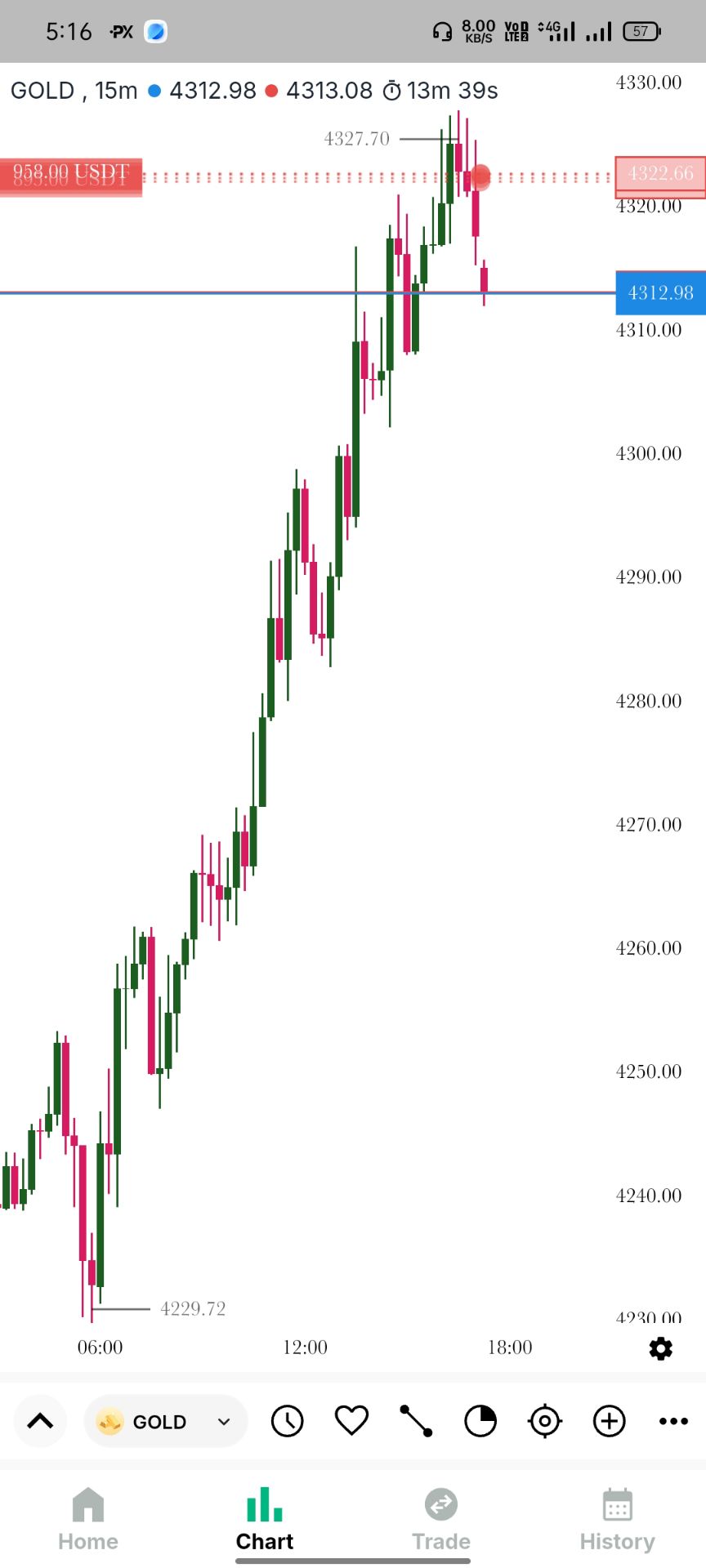Viewport: 706px width, 1568px height.
Task: Switch to the Trade tab
Action: (x=441, y=1520)
